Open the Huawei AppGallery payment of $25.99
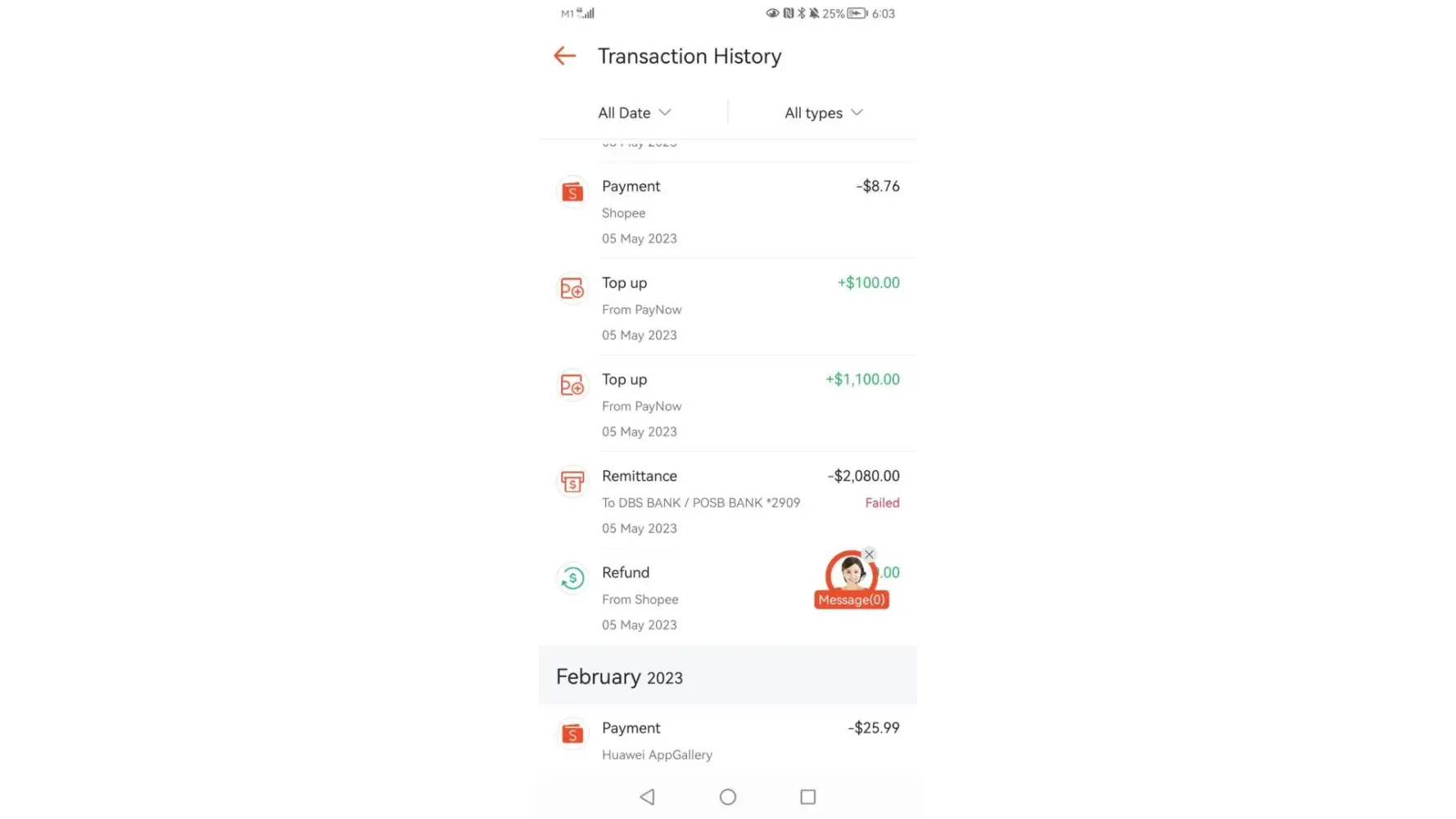 click(x=727, y=740)
